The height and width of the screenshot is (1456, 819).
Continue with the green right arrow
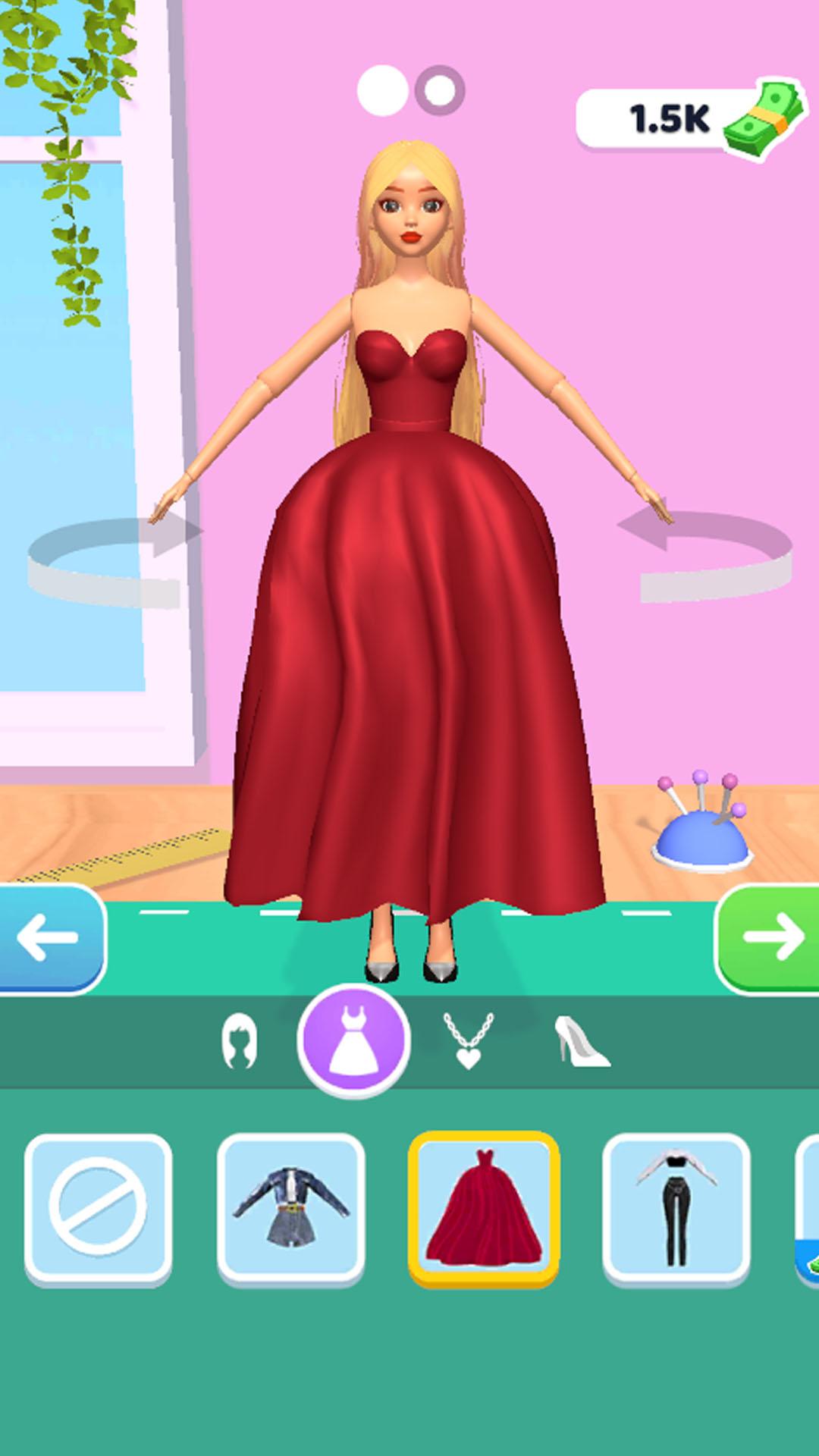pyautogui.click(x=770, y=937)
